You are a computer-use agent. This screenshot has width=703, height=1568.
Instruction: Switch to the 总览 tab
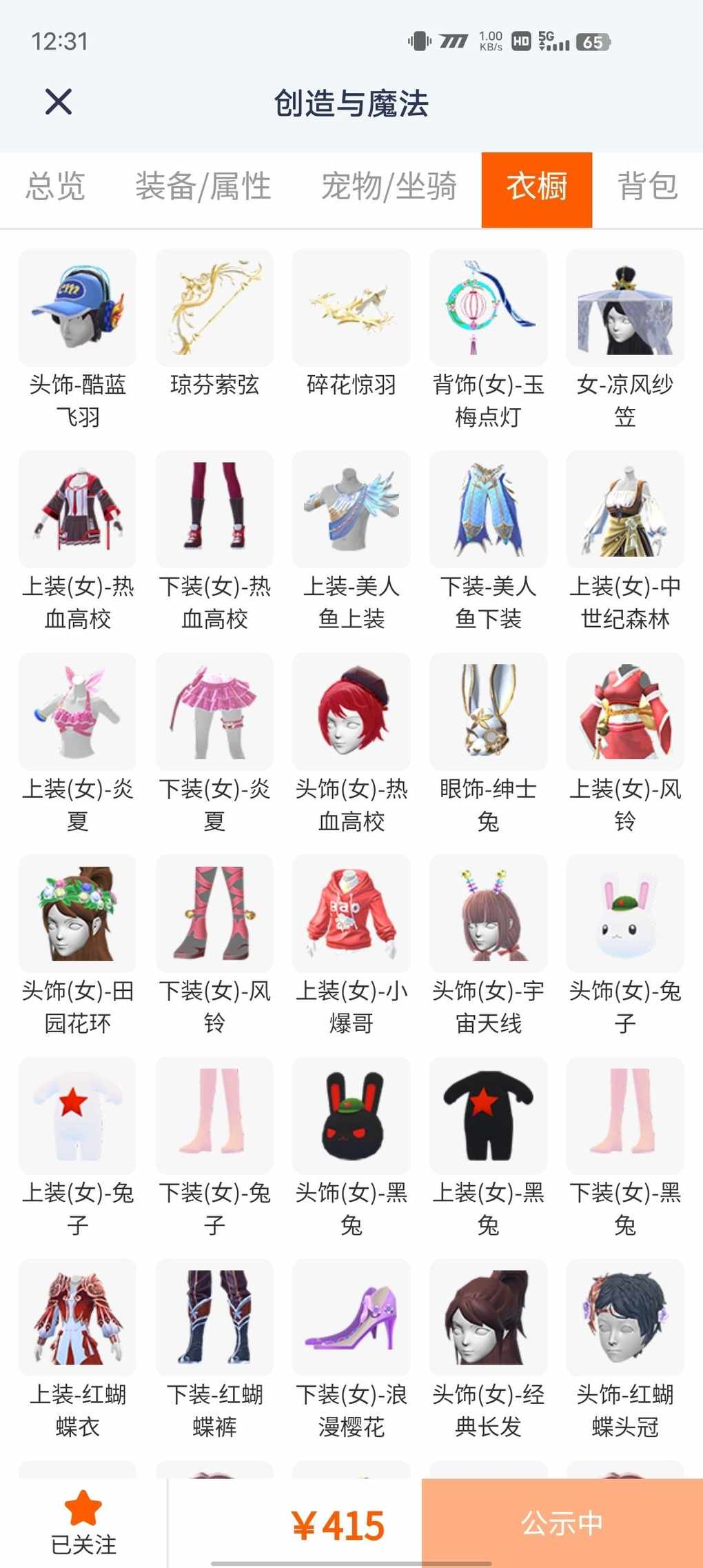click(x=56, y=187)
